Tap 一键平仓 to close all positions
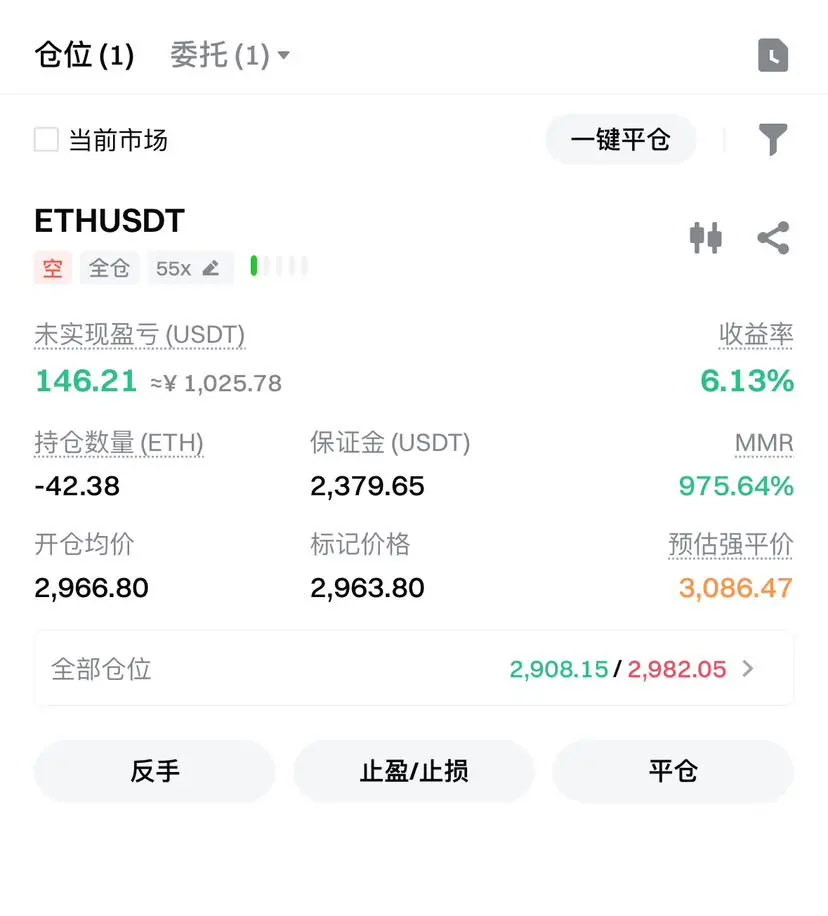Screen dimensions: 828x916 [x=620, y=139]
